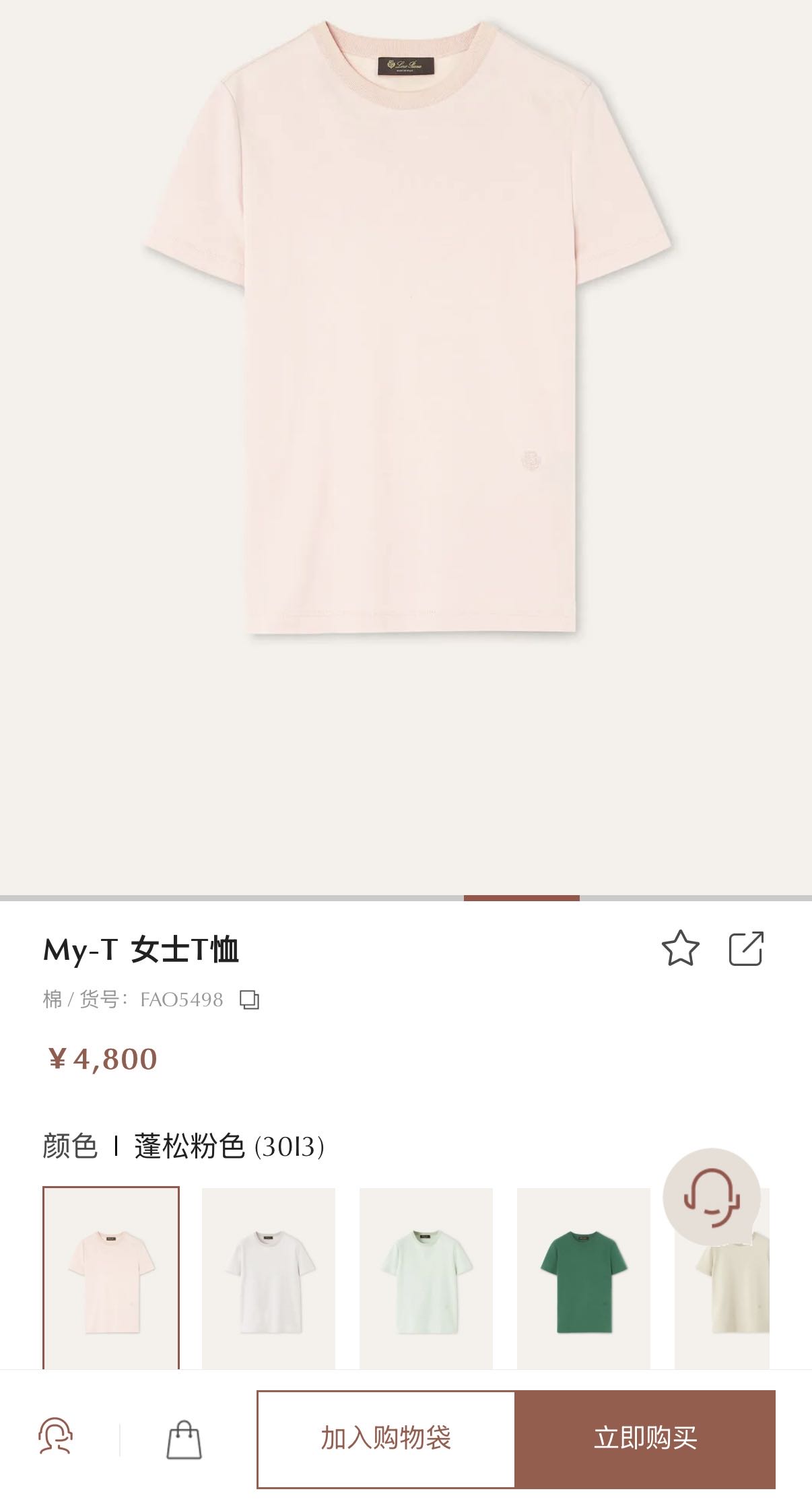The height and width of the screenshot is (1502, 812).
Task: Share this My-T product
Action: point(746,948)
